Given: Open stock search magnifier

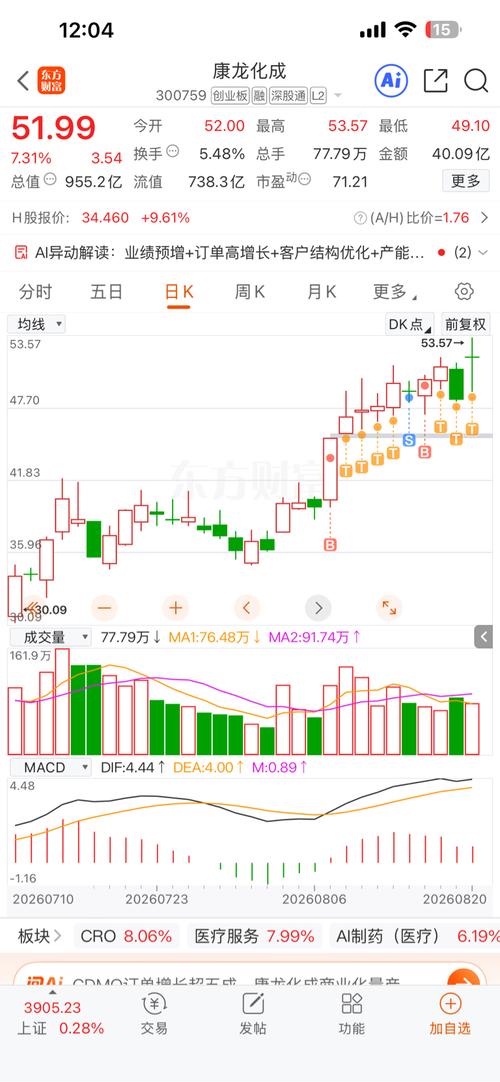Looking at the screenshot, I should coord(477,81).
